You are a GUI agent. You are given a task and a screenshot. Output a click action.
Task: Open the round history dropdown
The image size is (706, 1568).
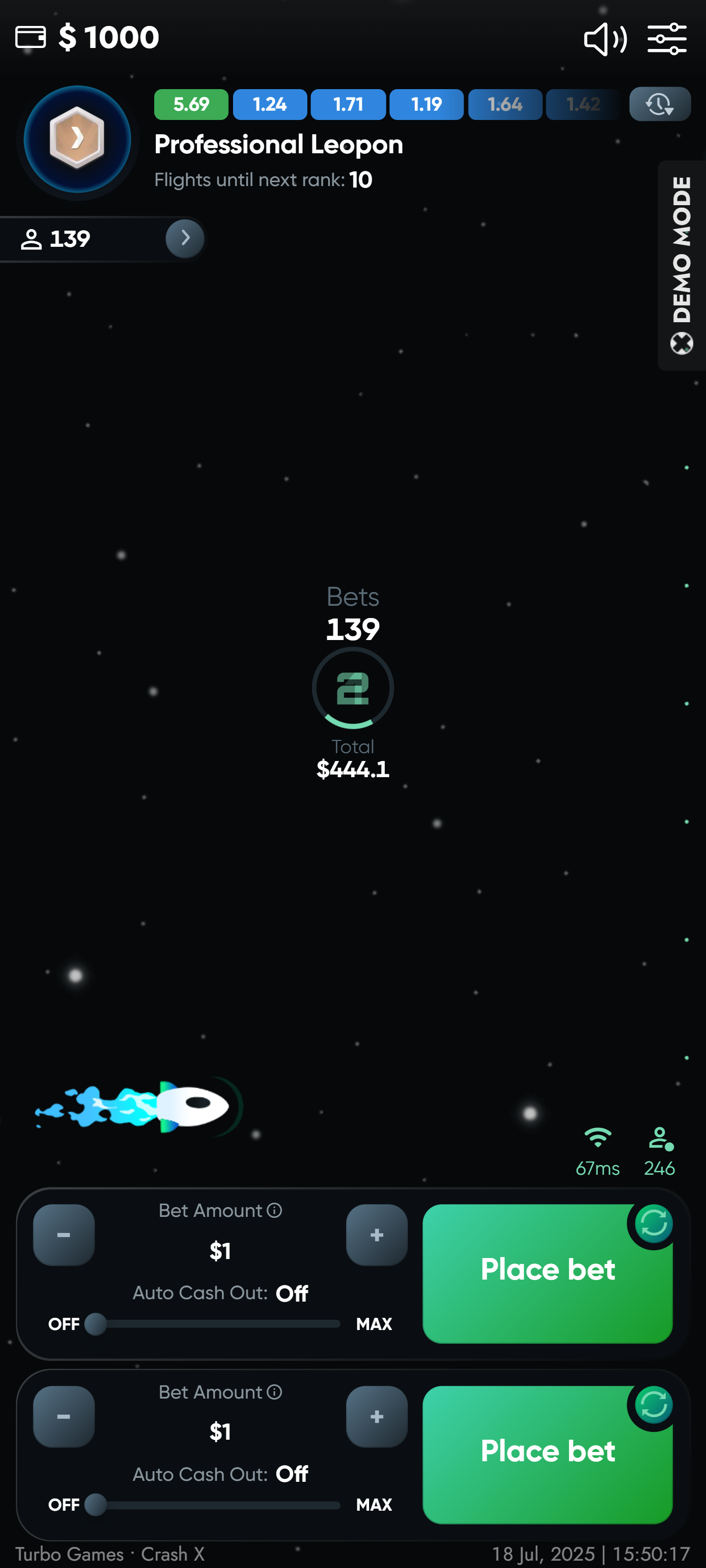[659, 104]
